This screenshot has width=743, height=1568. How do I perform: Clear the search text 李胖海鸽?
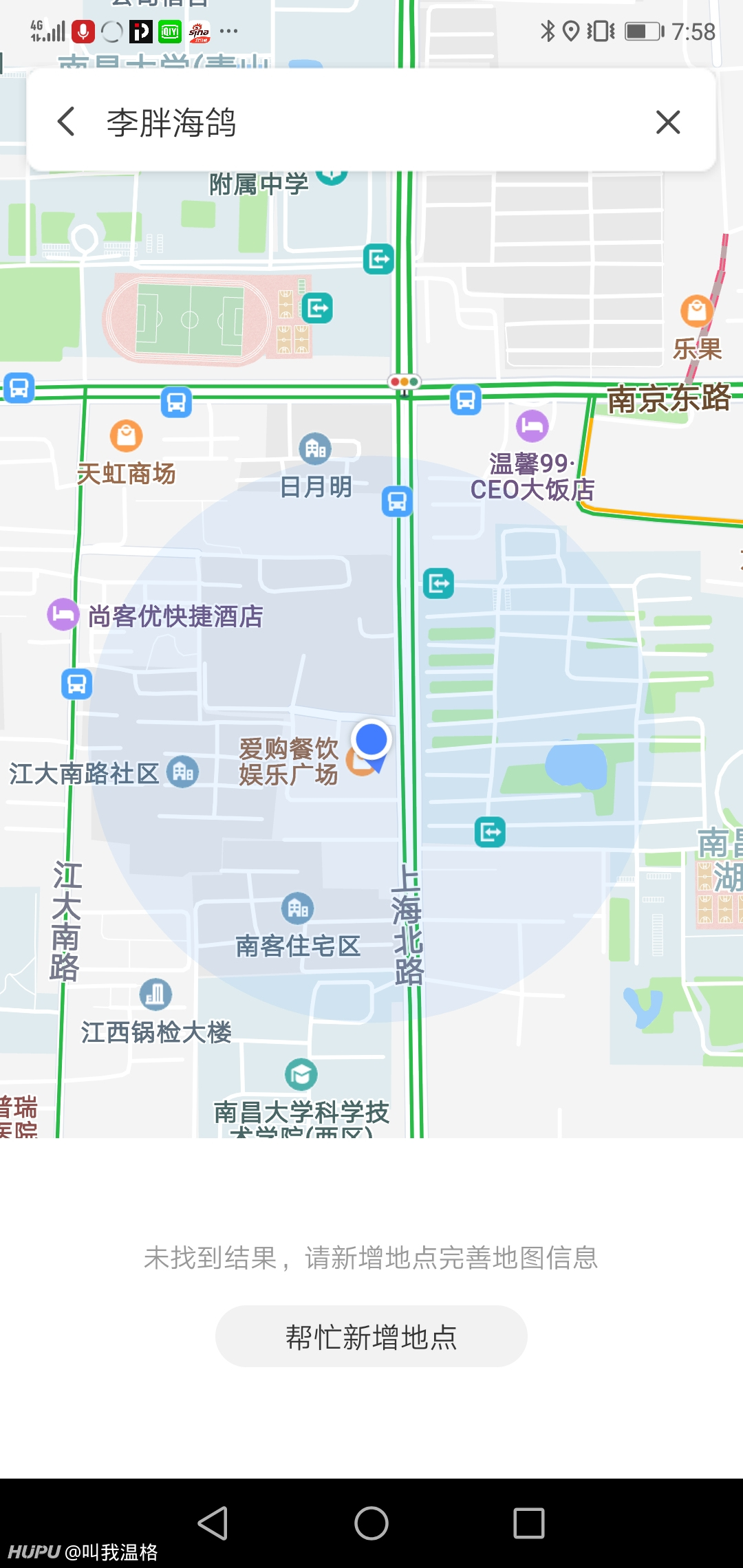click(668, 122)
